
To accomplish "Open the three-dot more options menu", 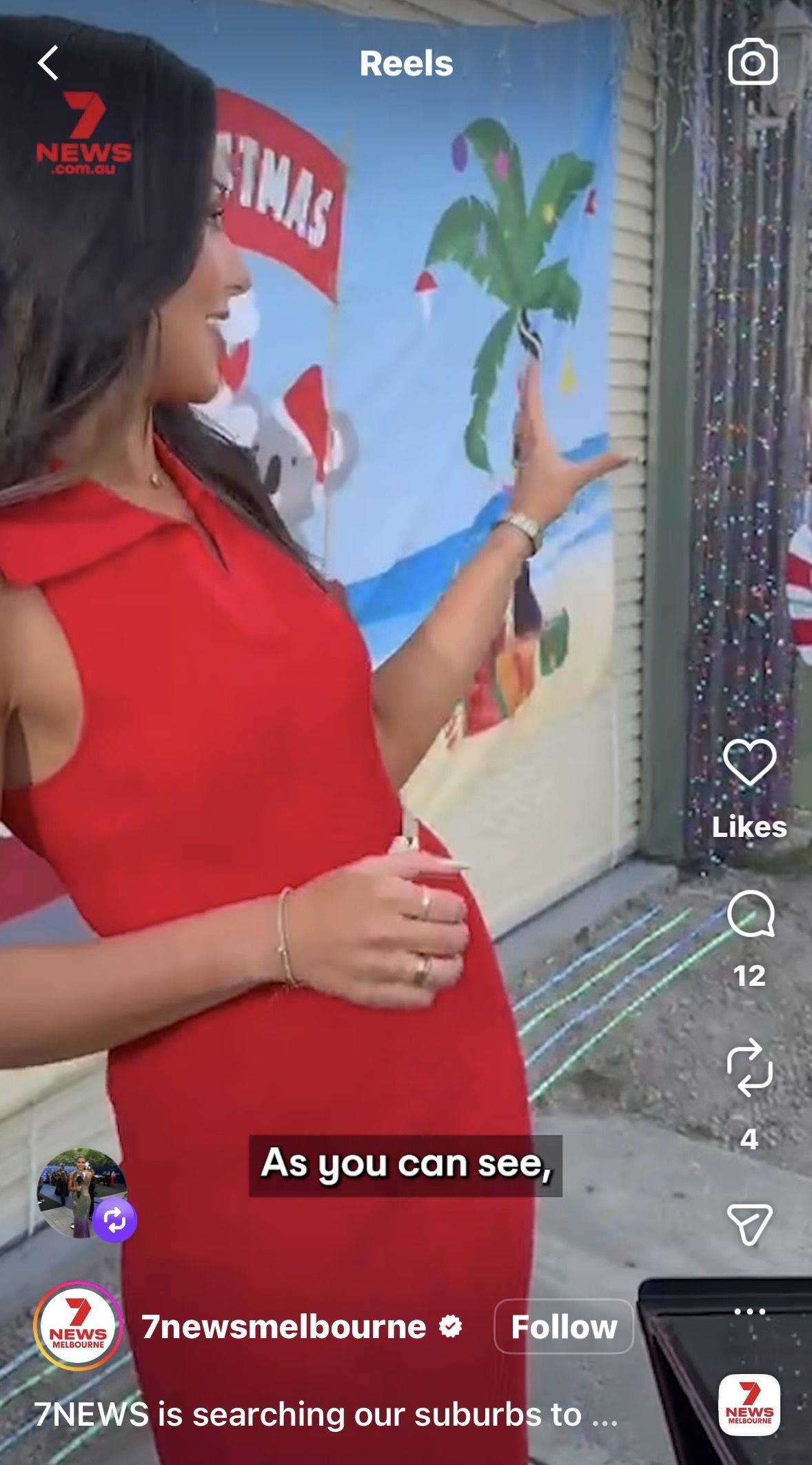I will coord(749,1311).
